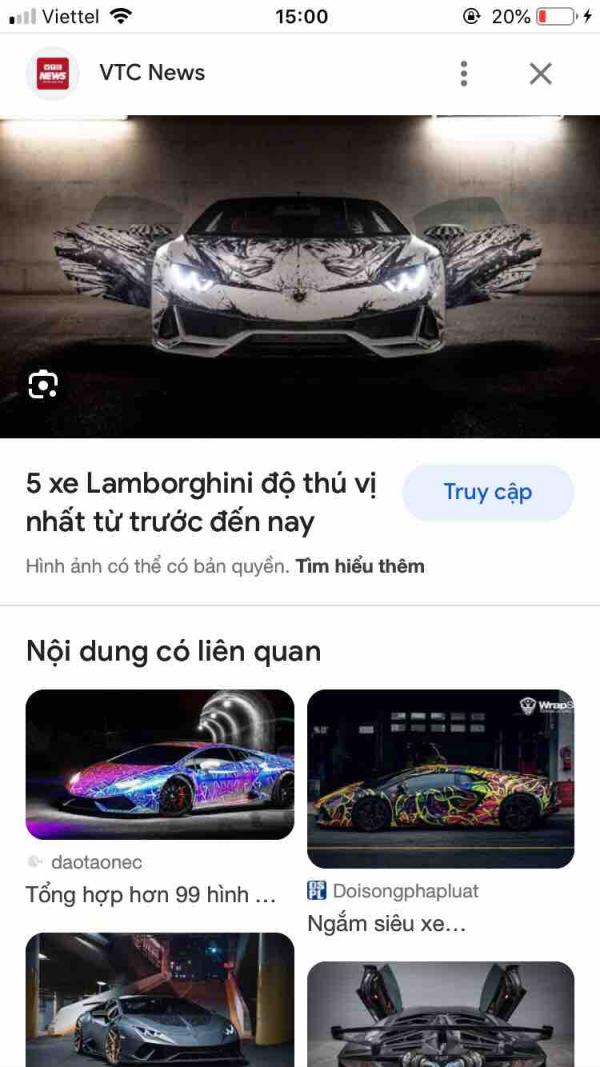The image size is (600, 1067).
Task: Open the Doisongphapluat related image
Action: (x=441, y=778)
